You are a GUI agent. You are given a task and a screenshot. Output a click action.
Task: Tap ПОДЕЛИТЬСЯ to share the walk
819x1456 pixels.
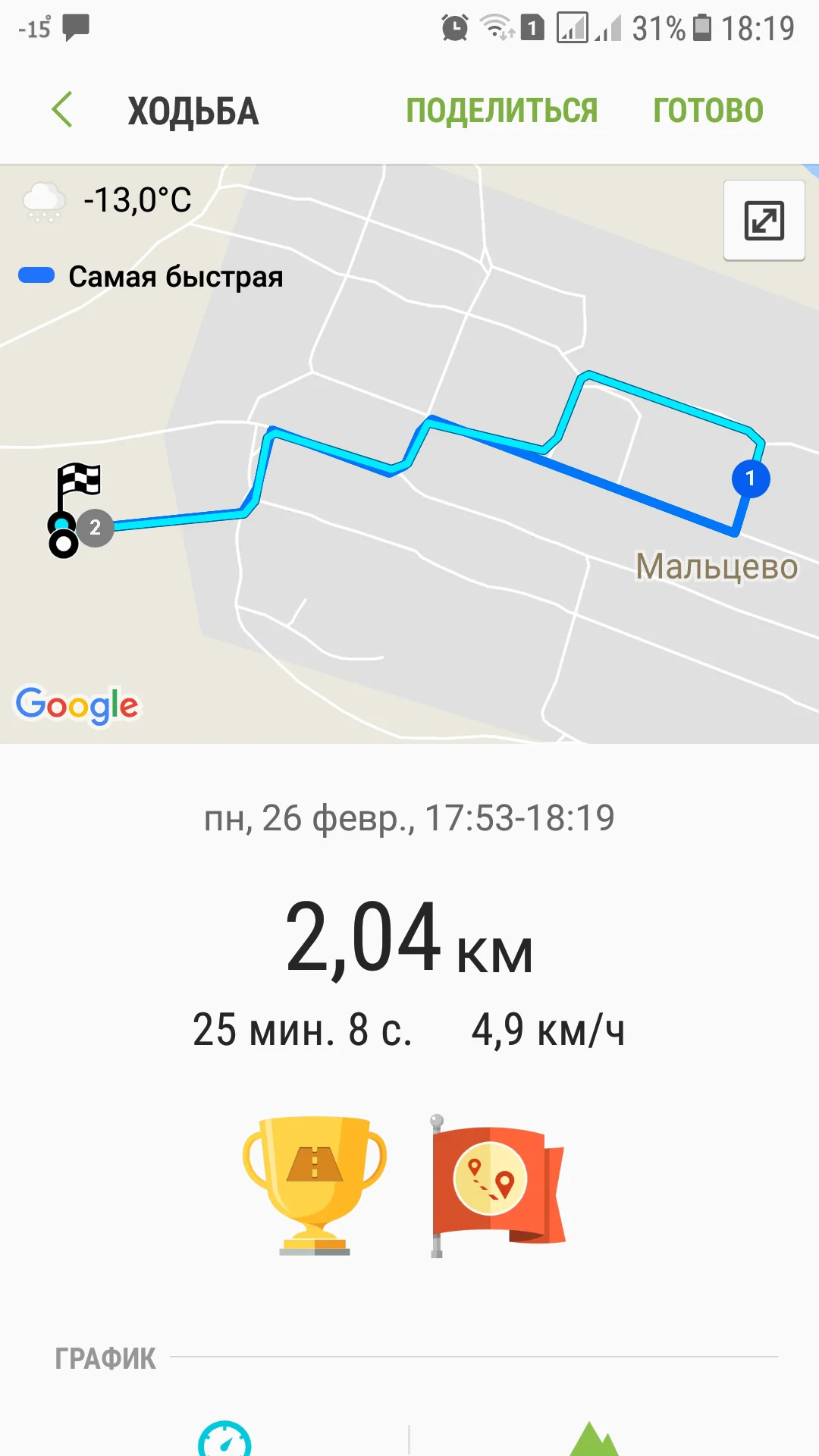coord(501,111)
